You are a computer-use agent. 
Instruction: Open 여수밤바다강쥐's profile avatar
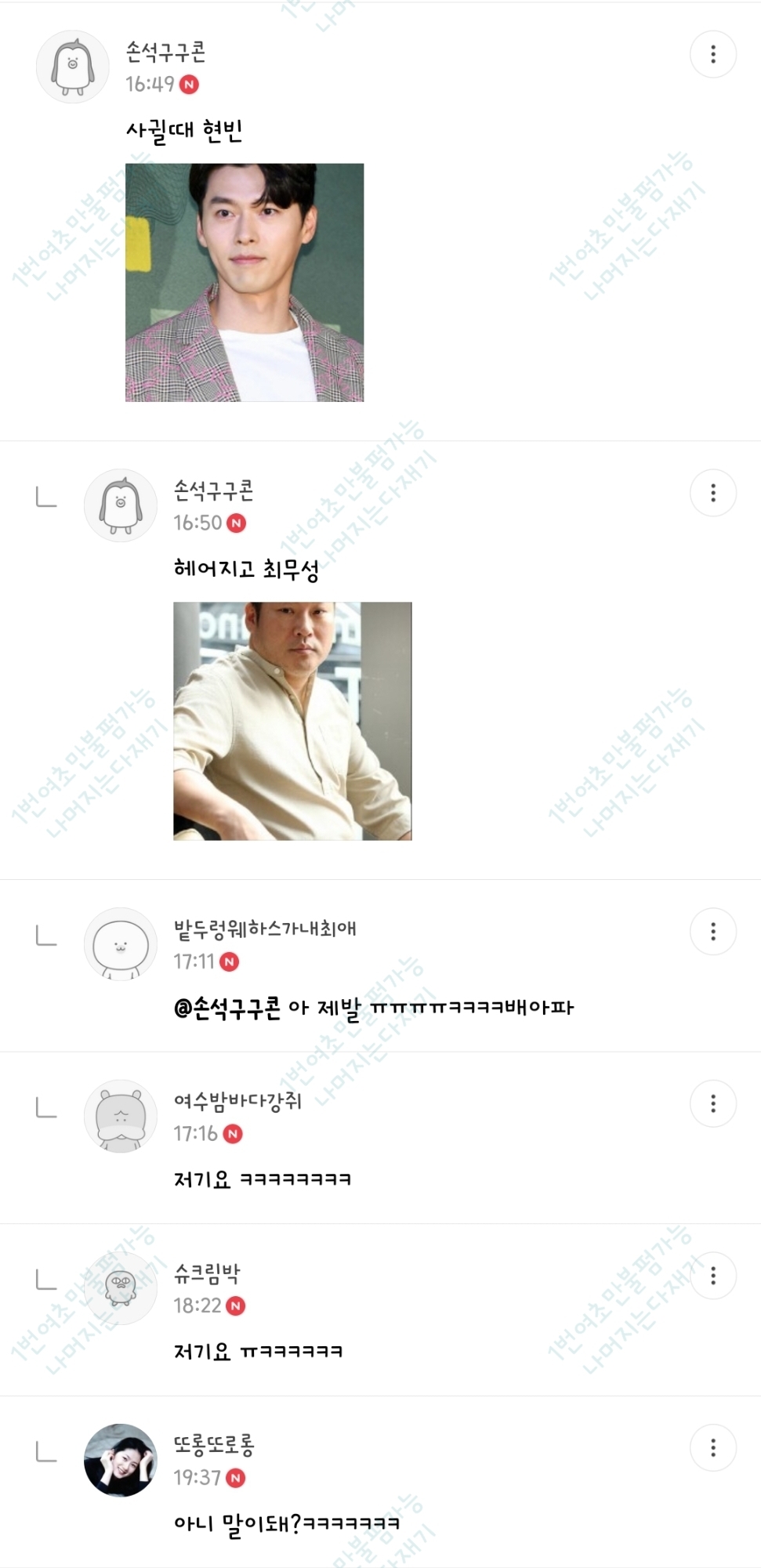pos(121,1116)
